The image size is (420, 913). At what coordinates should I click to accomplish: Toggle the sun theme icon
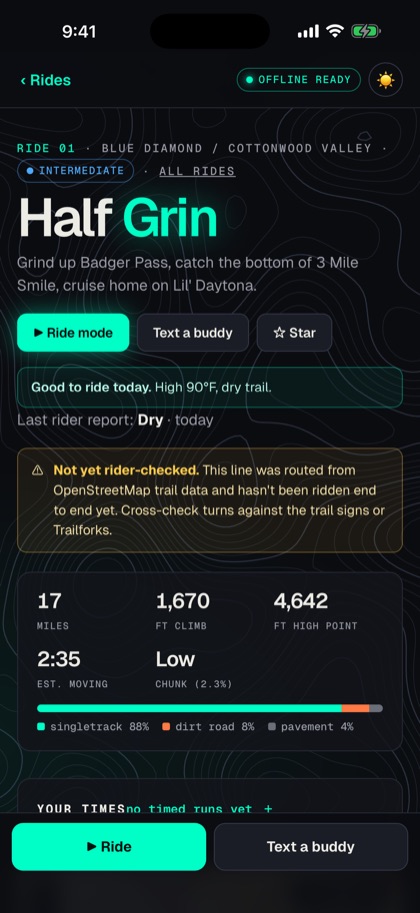point(386,80)
